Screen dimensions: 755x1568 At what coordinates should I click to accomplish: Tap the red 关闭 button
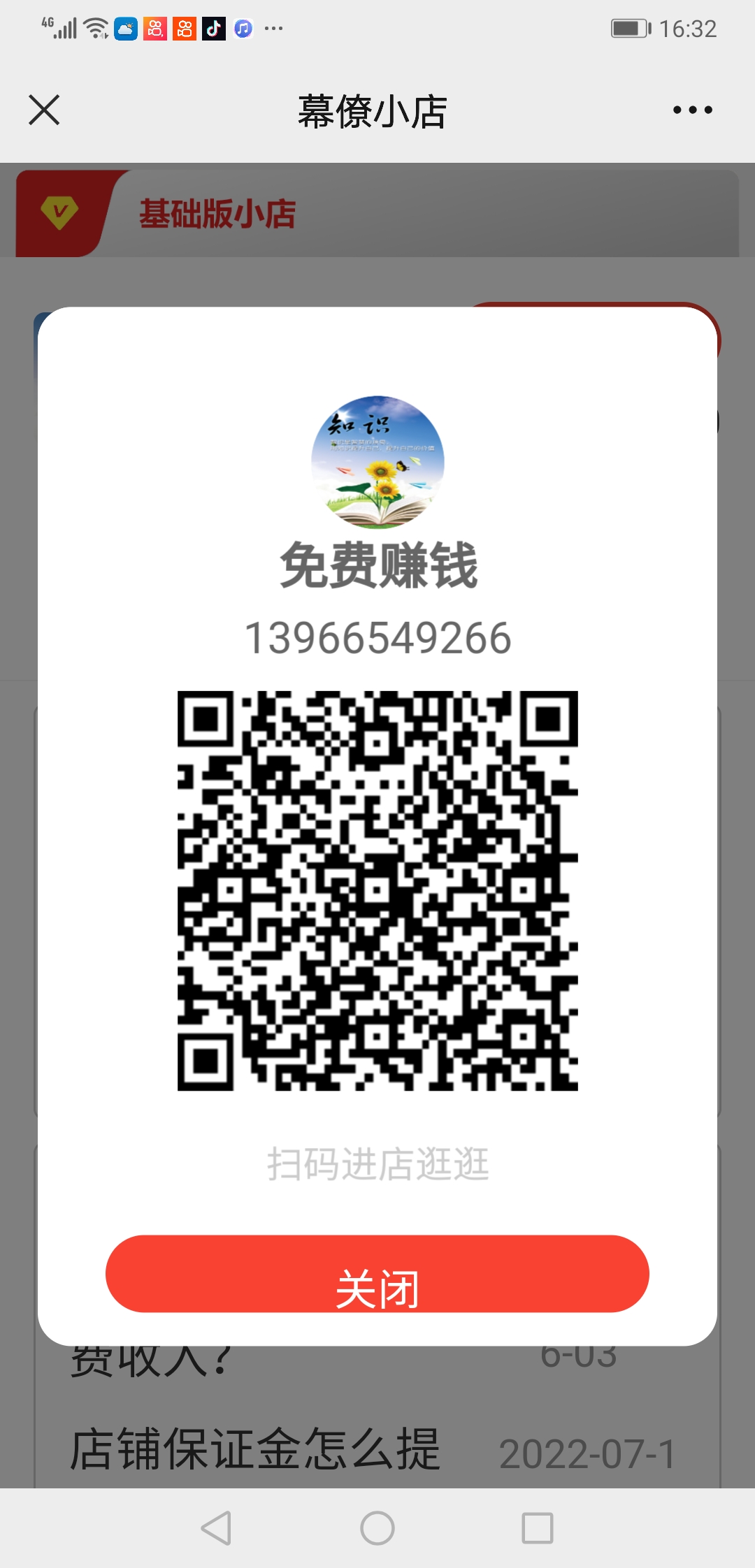(377, 1274)
